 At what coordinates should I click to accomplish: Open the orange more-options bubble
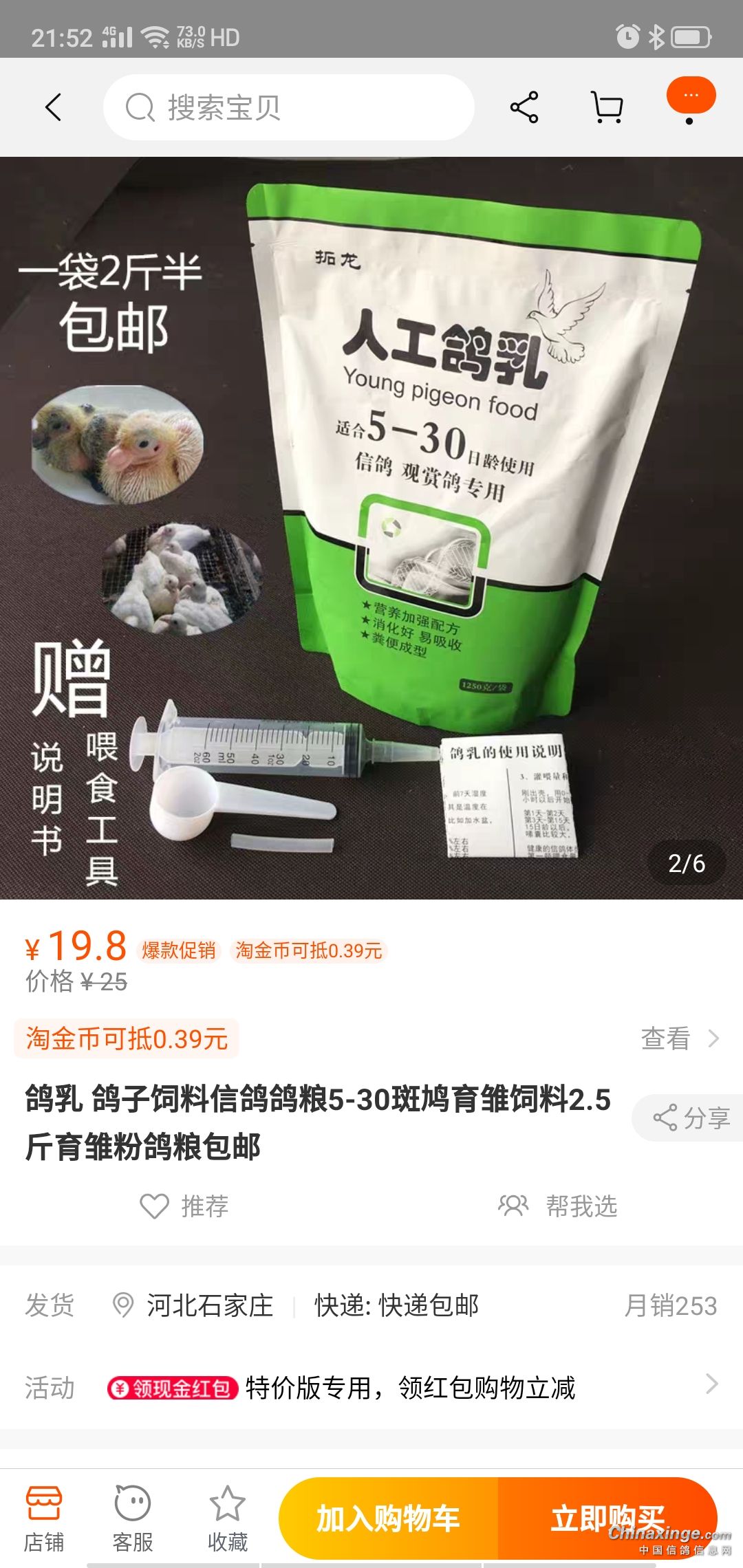tap(691, 96)
